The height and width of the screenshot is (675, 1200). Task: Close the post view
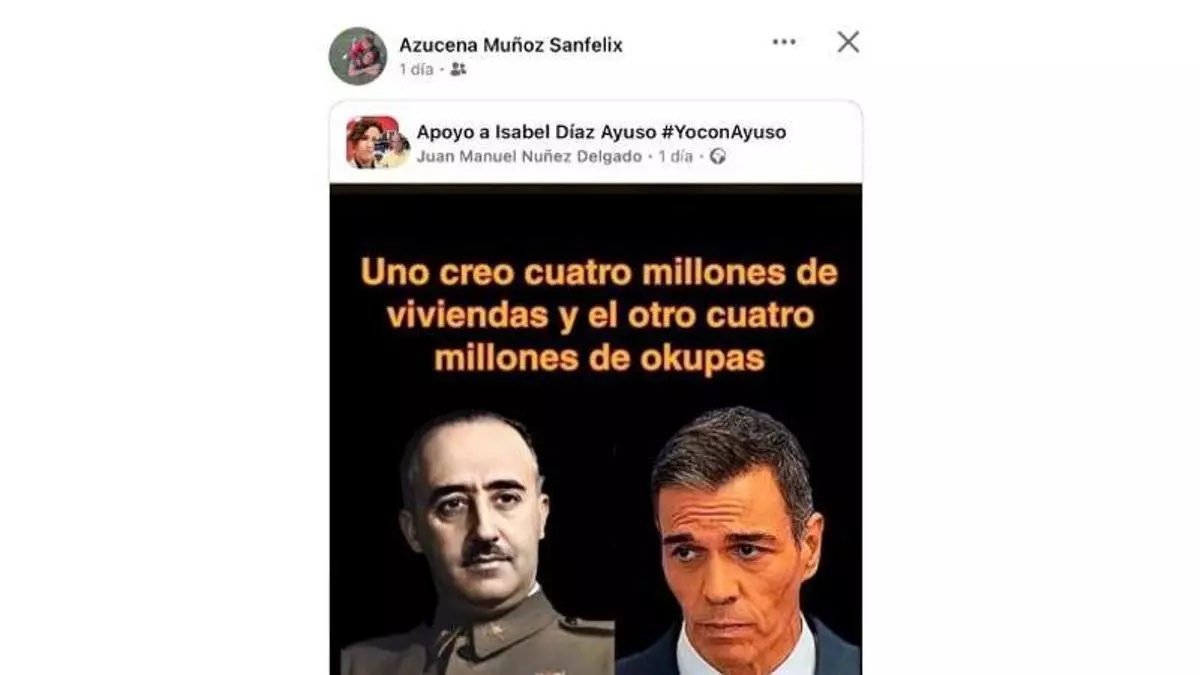[848, 42]
